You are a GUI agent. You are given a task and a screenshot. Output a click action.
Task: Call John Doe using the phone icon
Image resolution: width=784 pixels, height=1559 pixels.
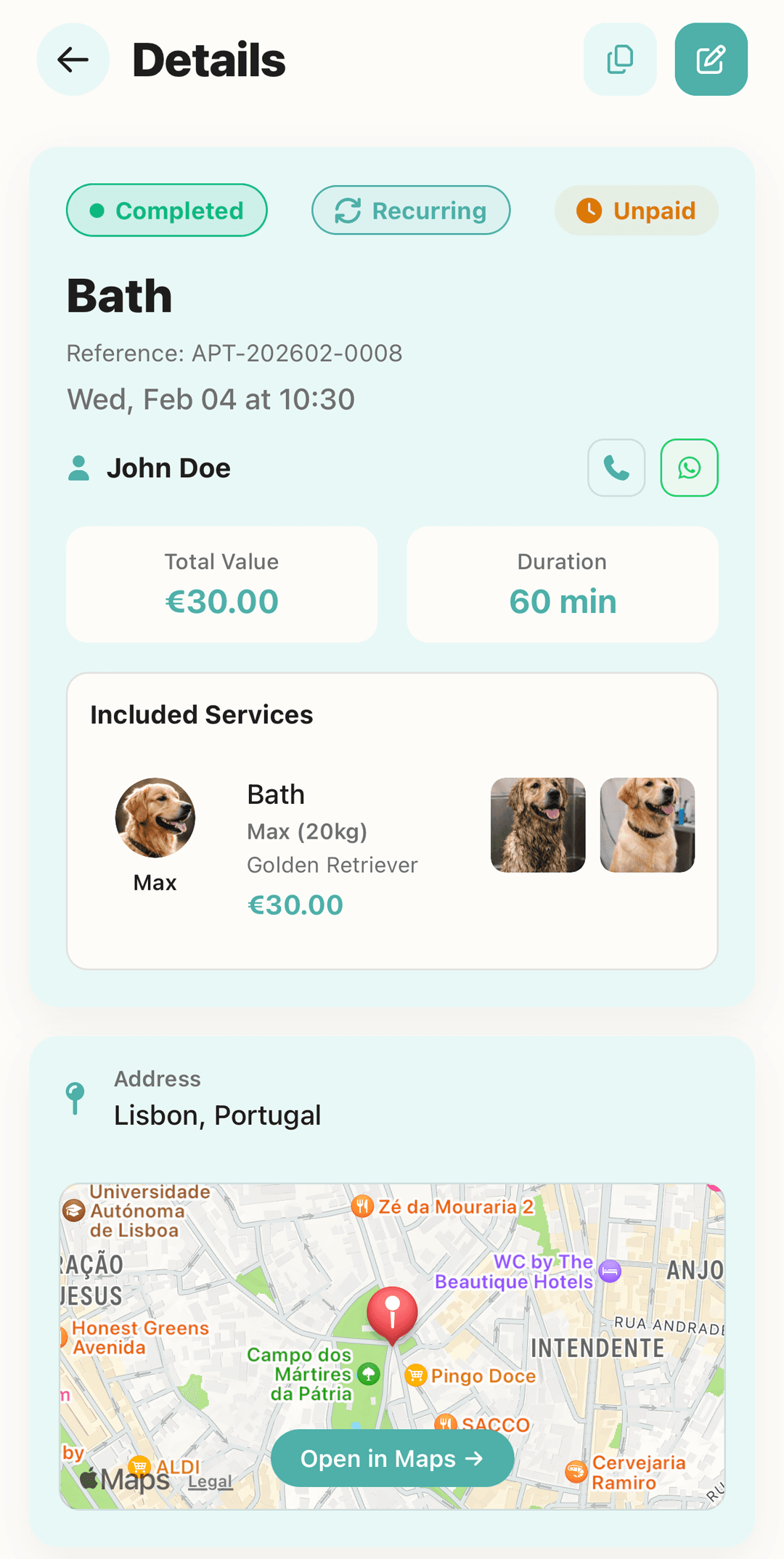[x=616, y=468]
